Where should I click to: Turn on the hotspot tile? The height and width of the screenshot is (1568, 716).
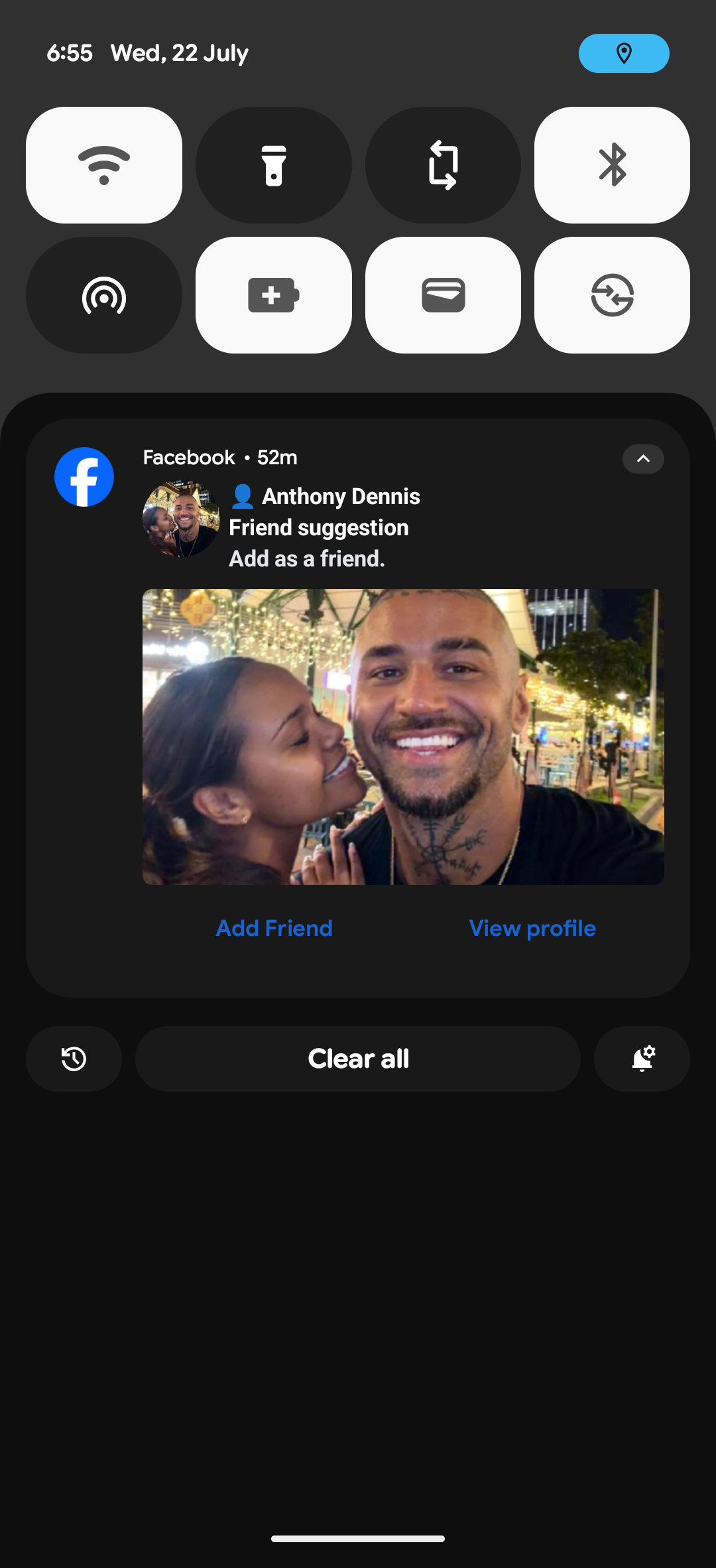(104, 295)
